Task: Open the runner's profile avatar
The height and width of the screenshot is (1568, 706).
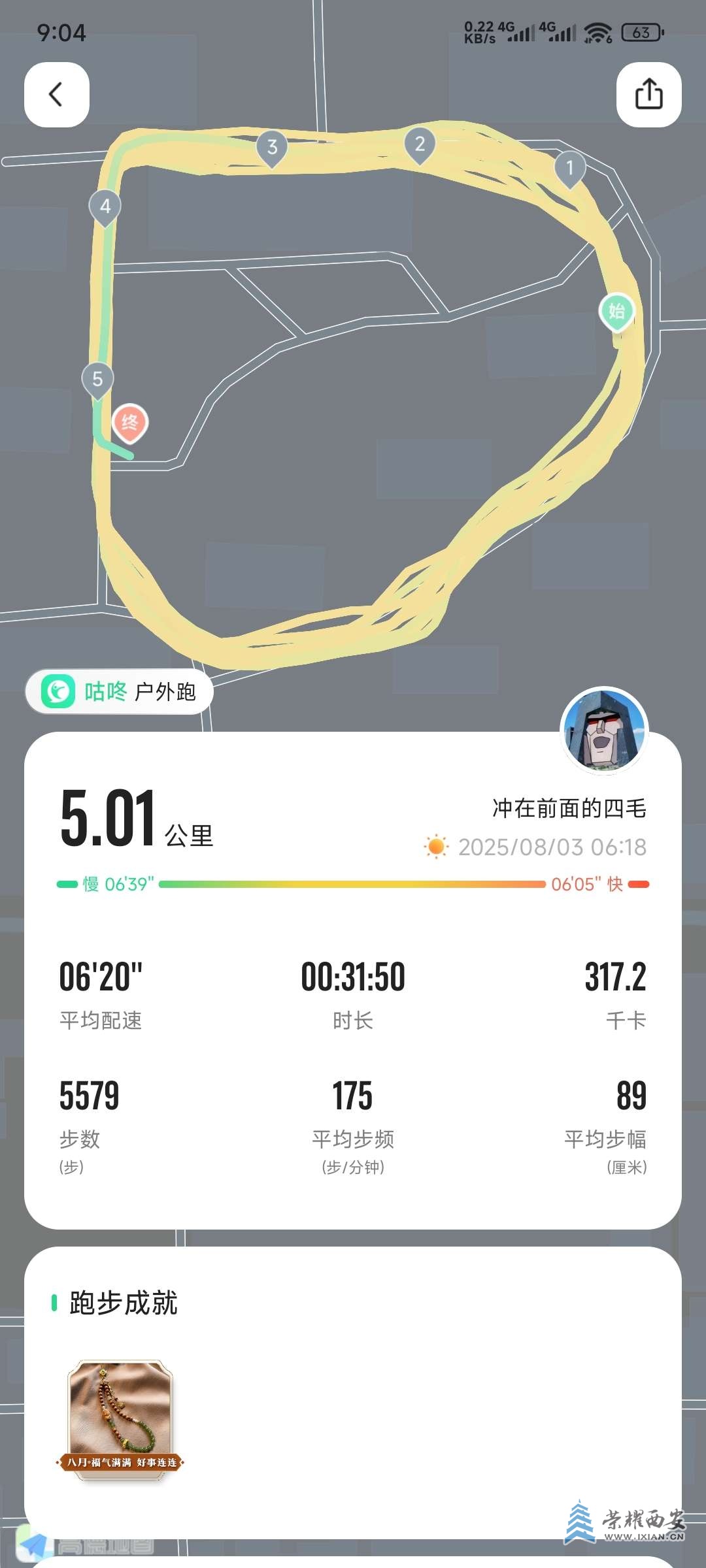Action: (604, 730)
